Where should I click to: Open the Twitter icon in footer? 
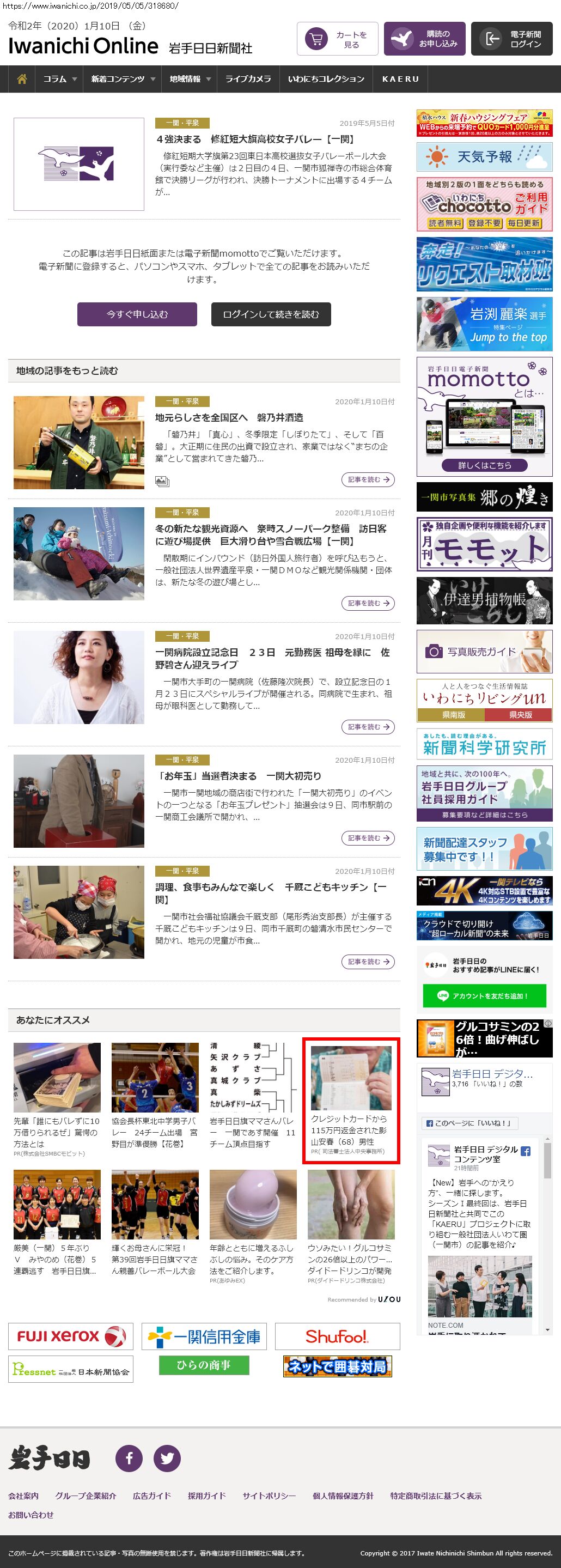[167, 1458]
